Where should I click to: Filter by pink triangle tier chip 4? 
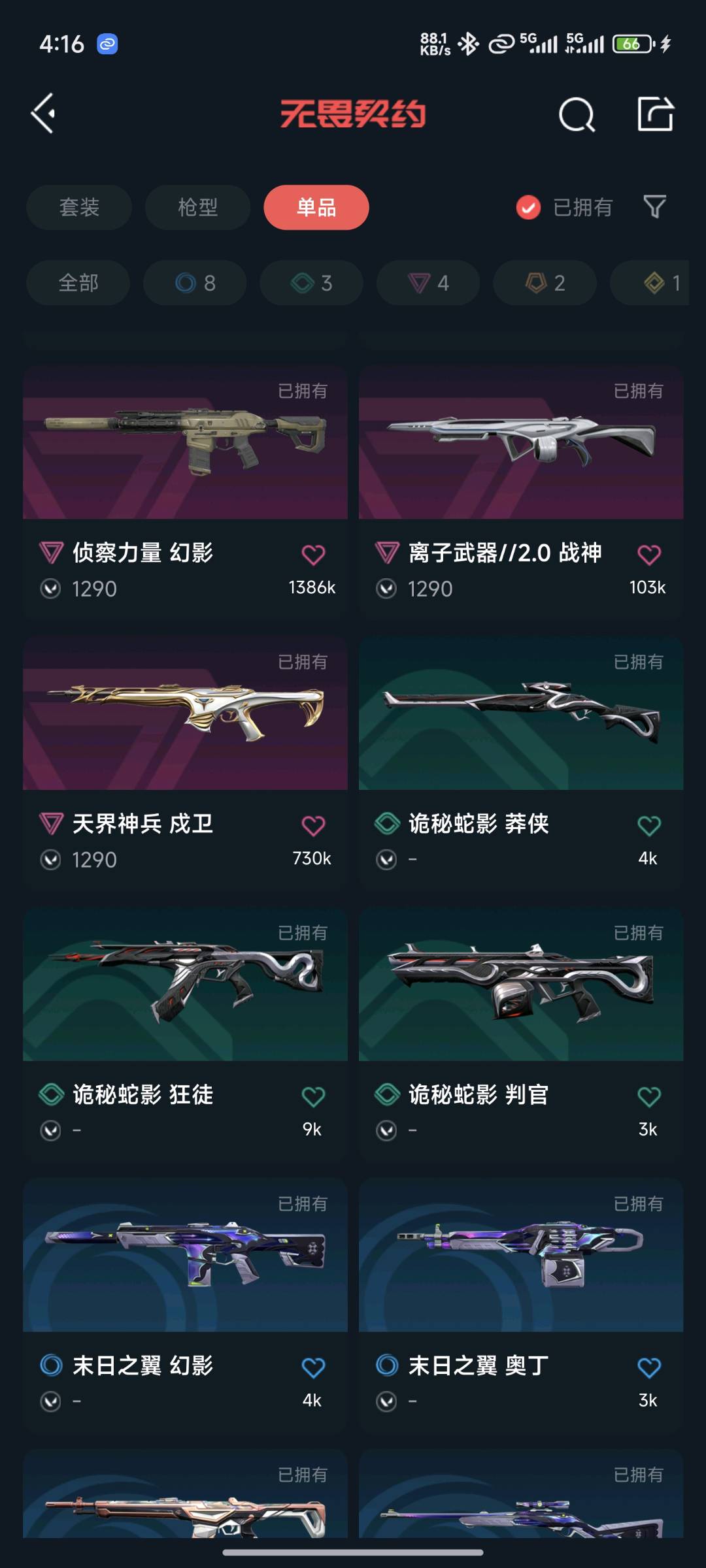coord(428,283)
